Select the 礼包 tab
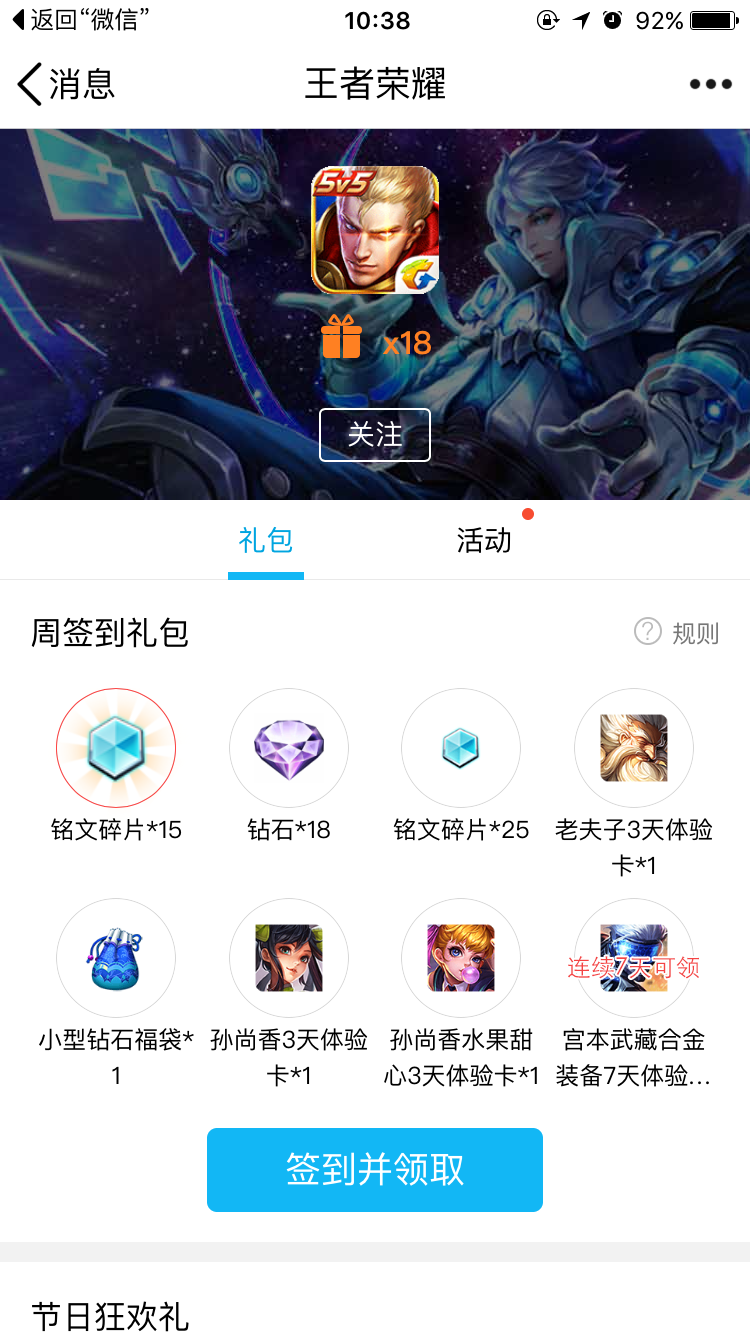This screenshot has height=1334, width=750. click(266, 541)
